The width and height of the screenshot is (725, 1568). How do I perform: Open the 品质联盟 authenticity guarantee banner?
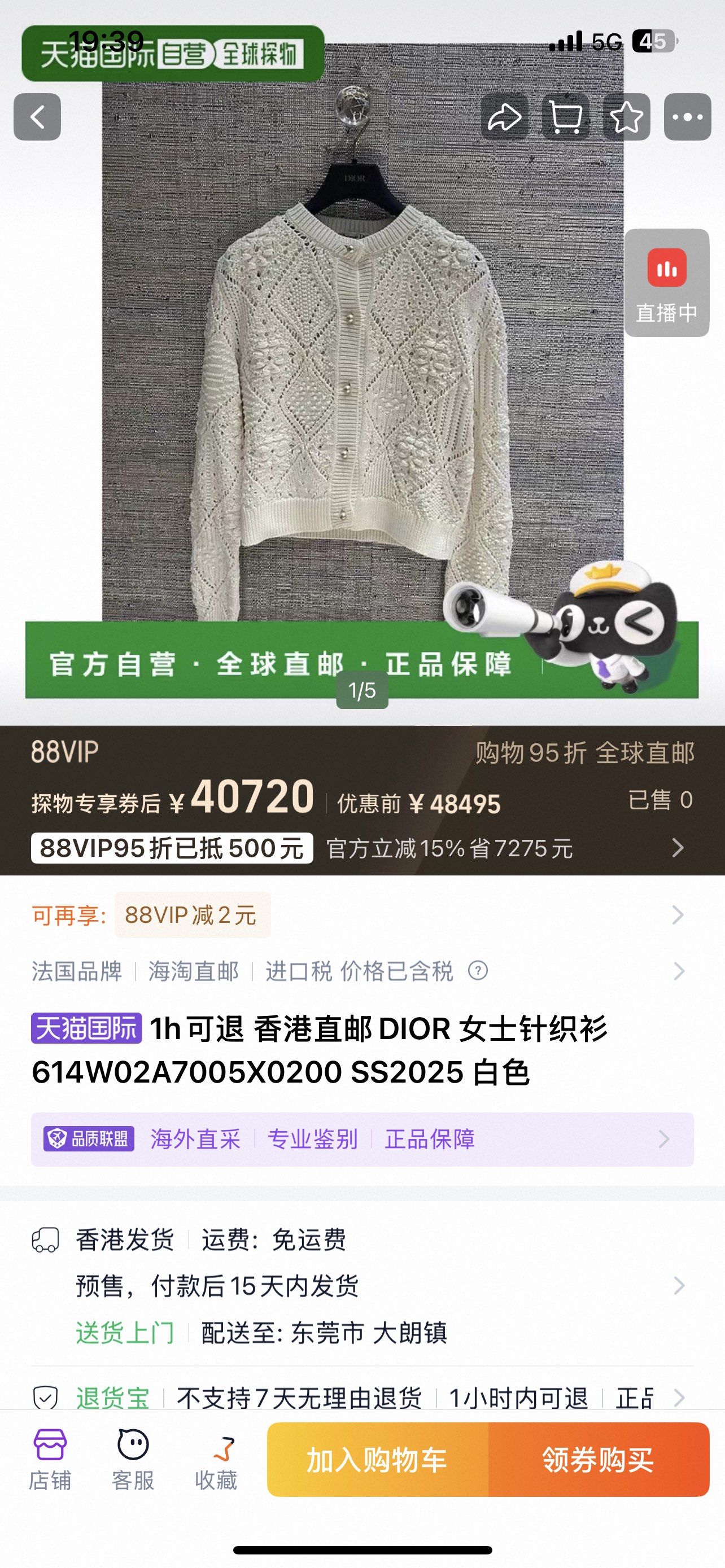tap(362, 1139)
